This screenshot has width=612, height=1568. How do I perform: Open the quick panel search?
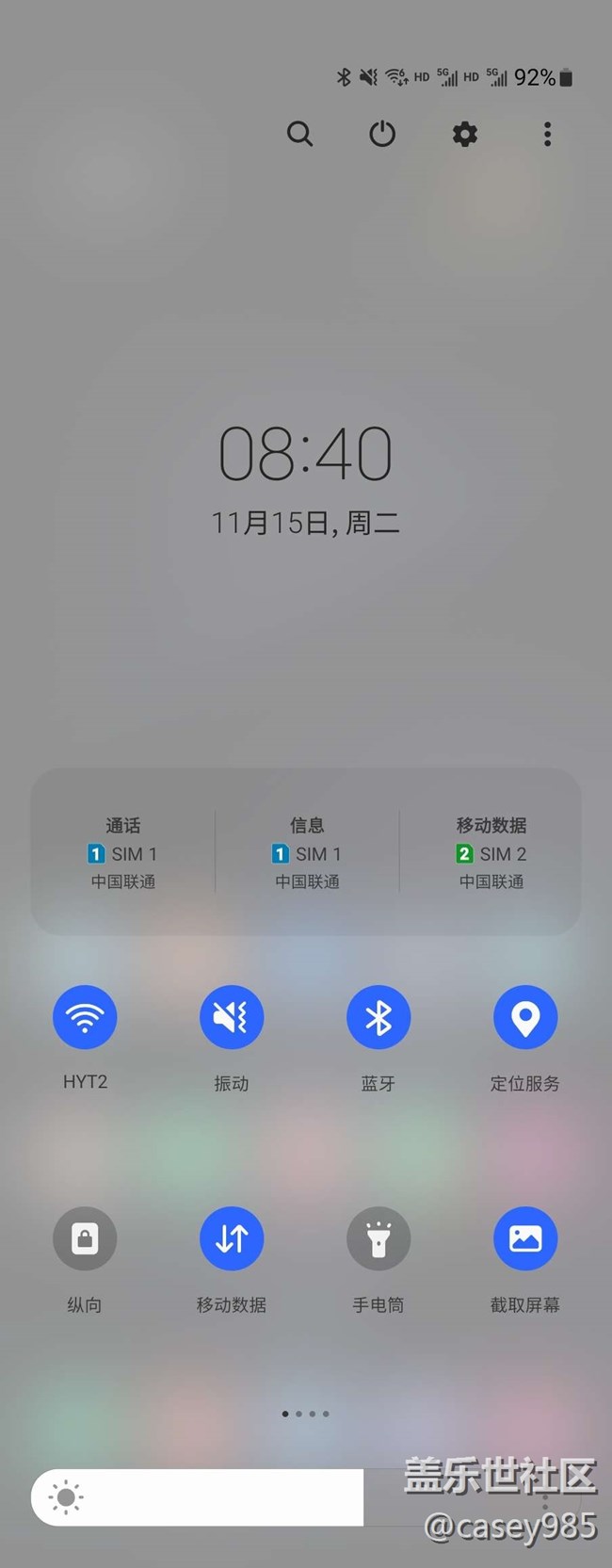(299, 134)
